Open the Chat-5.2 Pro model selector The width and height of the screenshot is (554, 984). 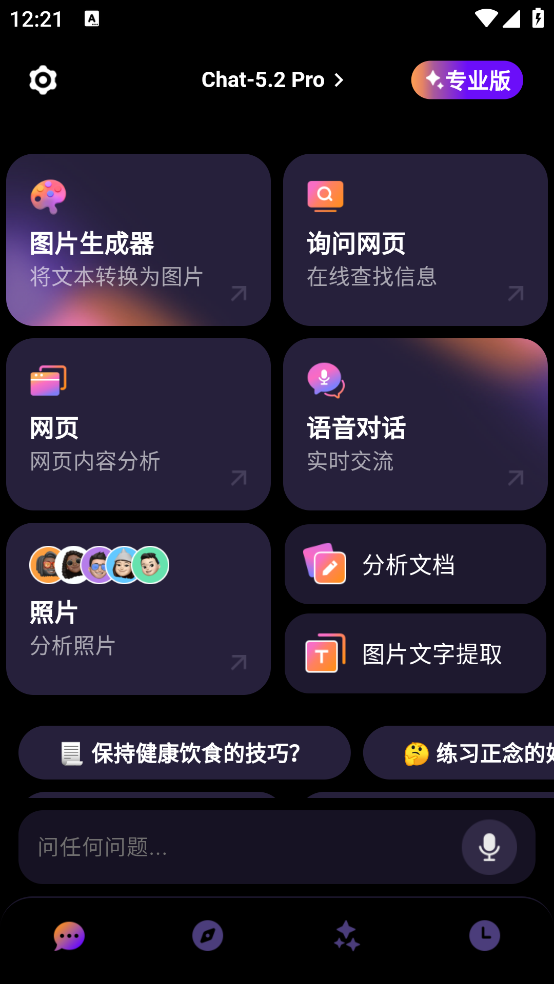coord(273,80)
